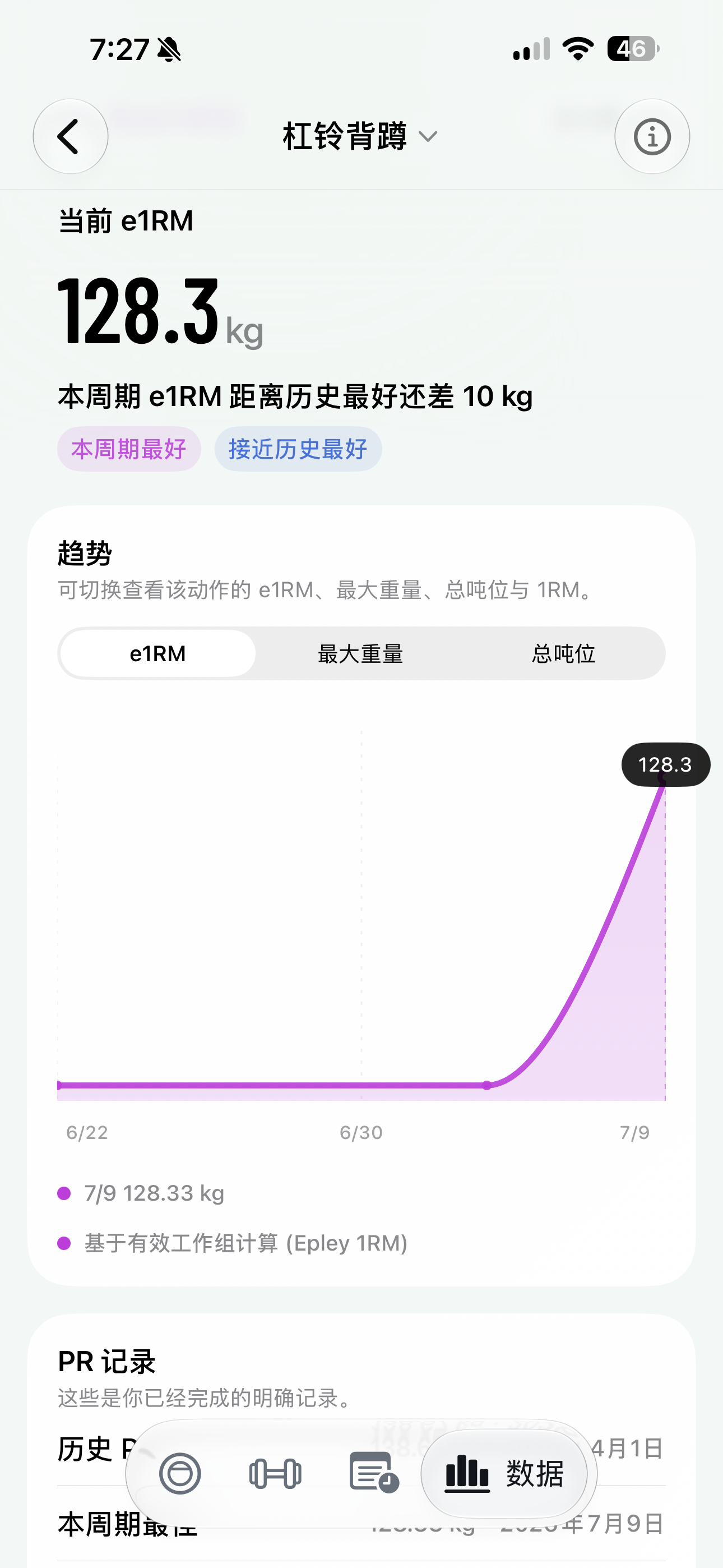Open the 数据 tab
The width and height of the screenshot is (723, 1568).
coord(504,1474)
